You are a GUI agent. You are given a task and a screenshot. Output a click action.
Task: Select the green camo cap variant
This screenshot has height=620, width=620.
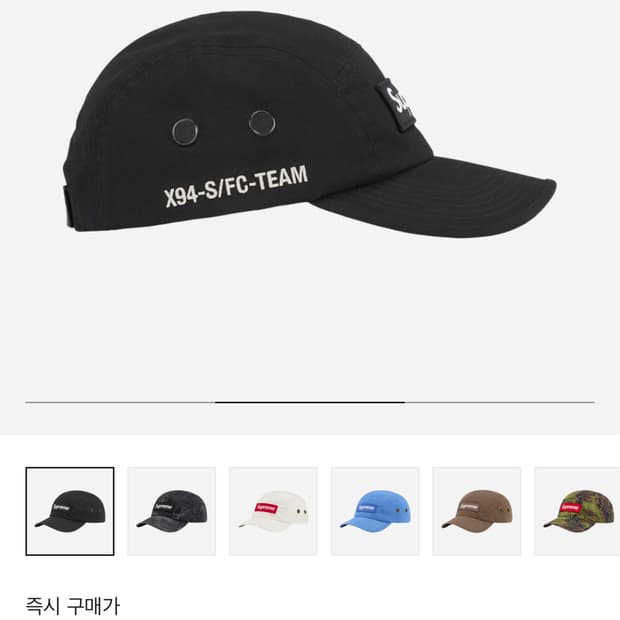pyautogui.click(x=577, y=511)
